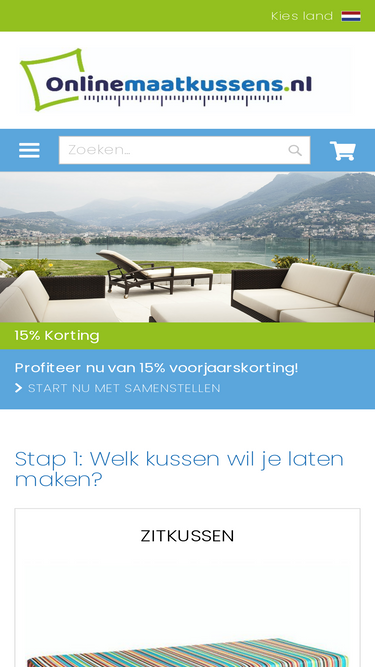Tap Start nu met samenstellen link

(118, 388)
